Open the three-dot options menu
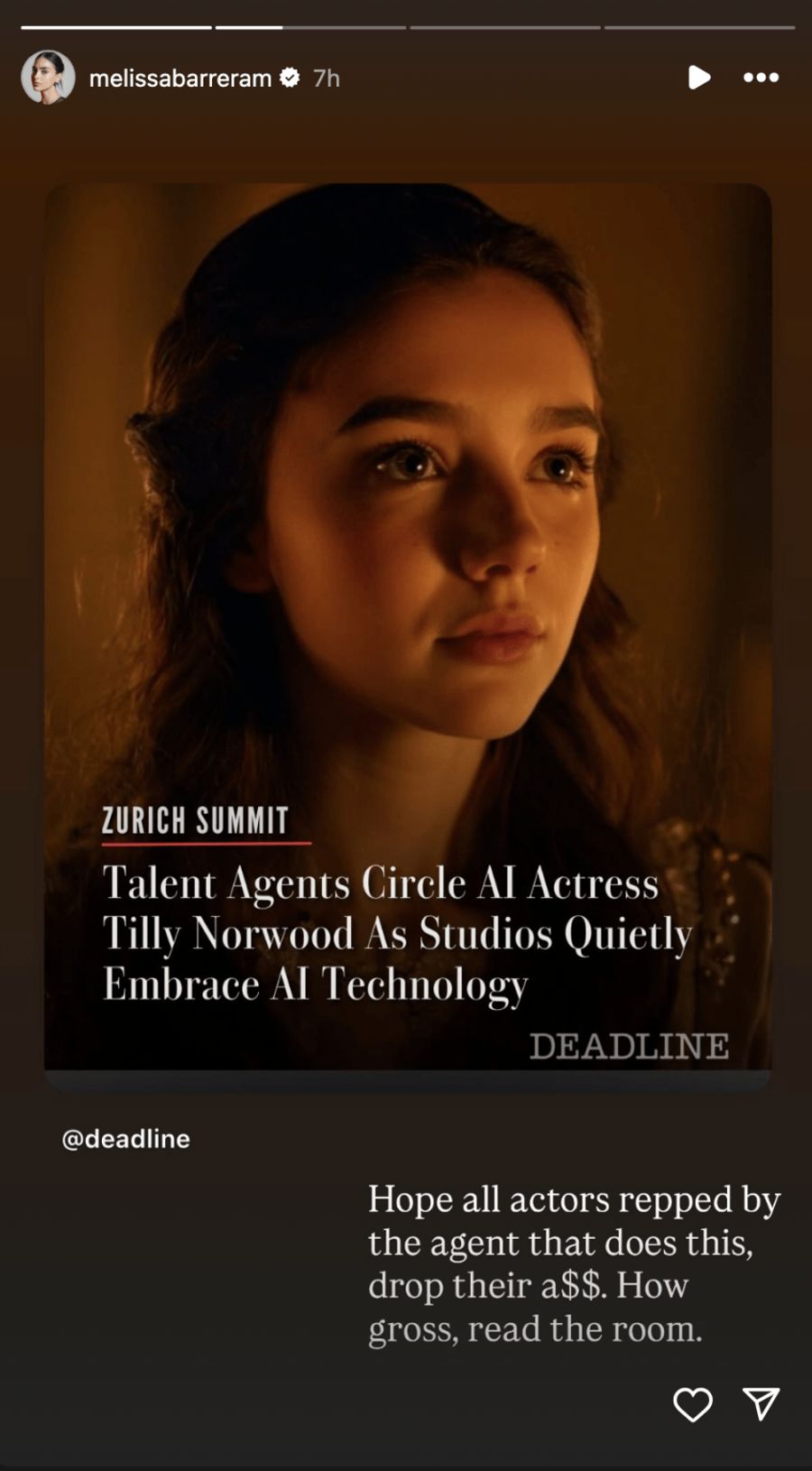This screenshot has height=1471, width=812. pyautogui.click(x=761, y=78)
